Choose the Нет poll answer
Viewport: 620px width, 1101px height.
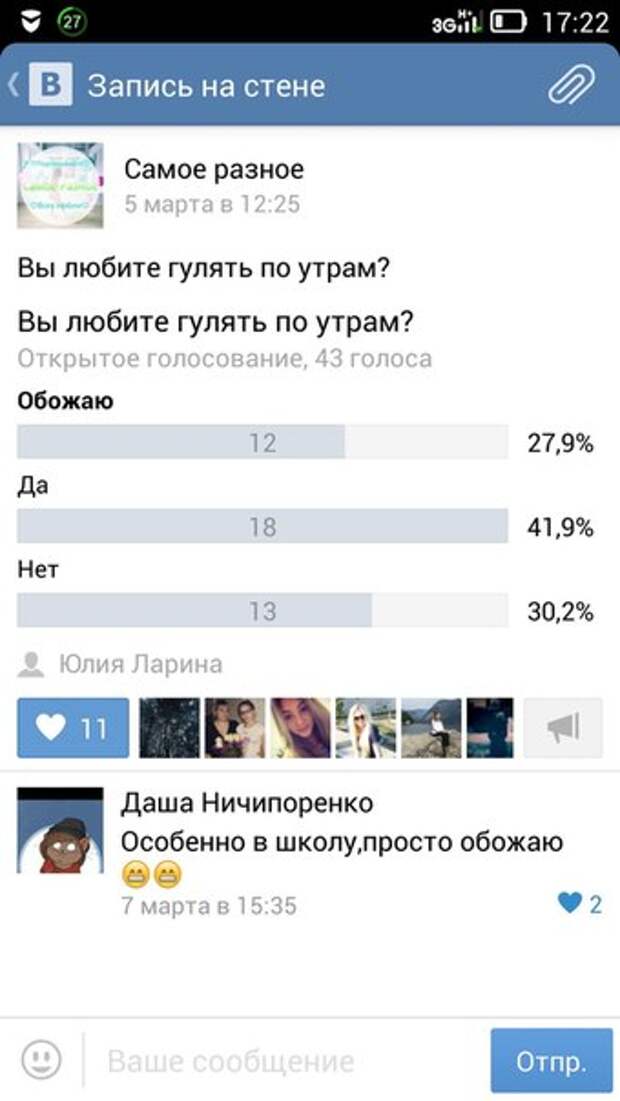pos(262,610)
